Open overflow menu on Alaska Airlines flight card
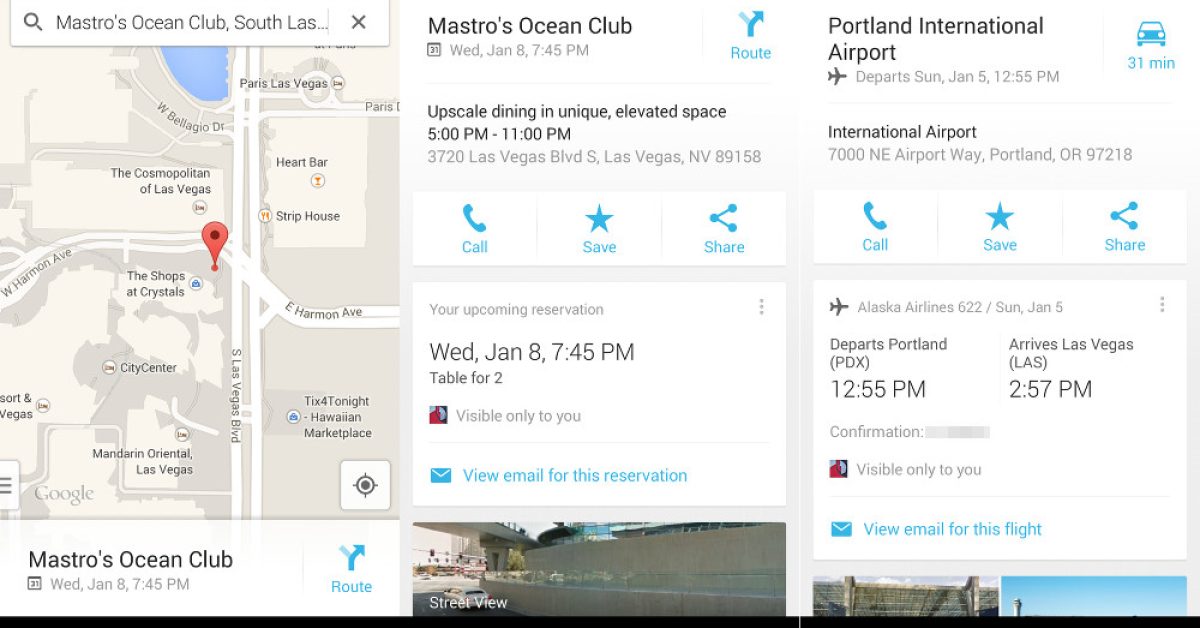This screenshot has height=628, width=1200. tap(1161, 305)
